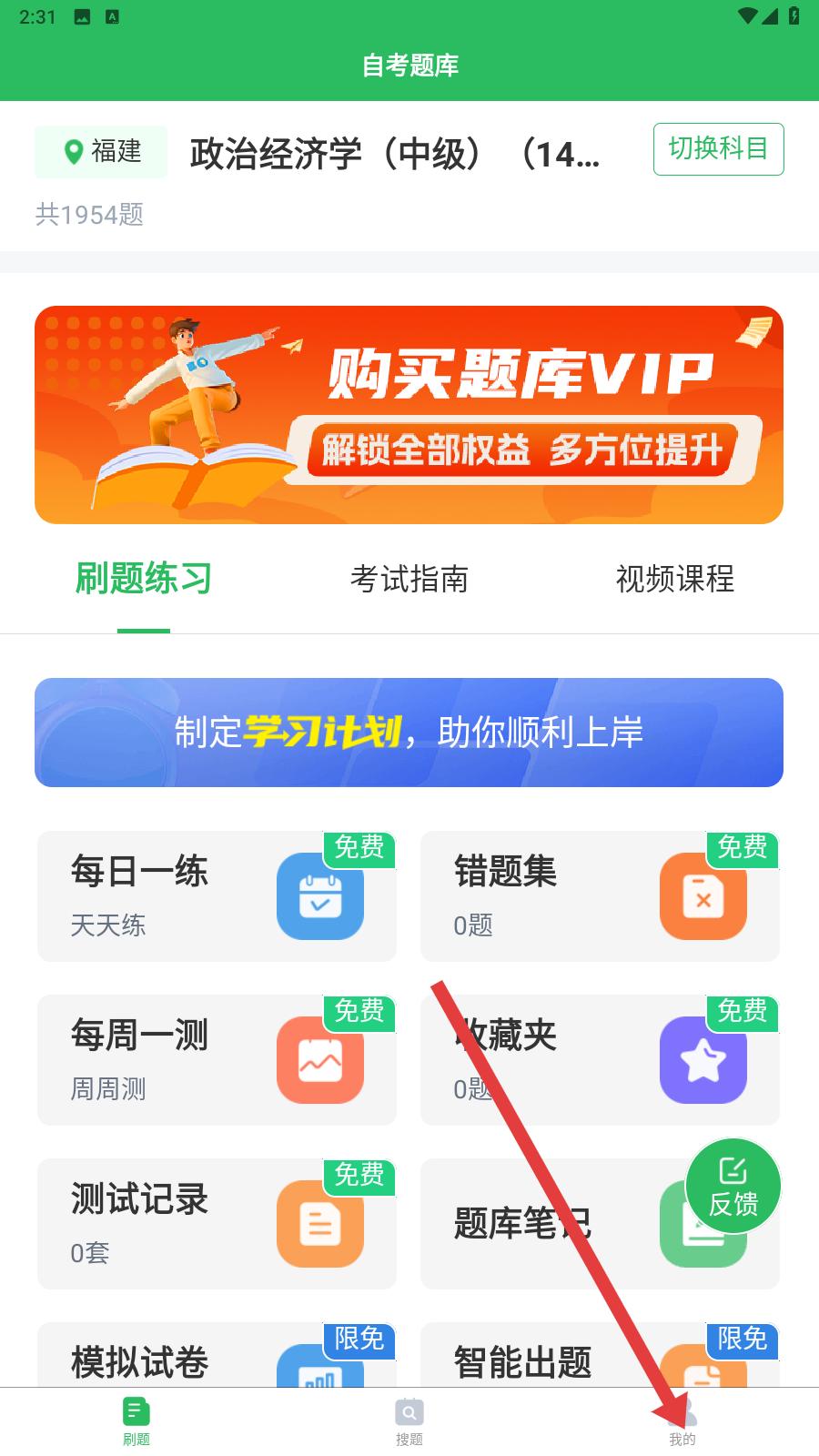The image size is (819, 1456).
Task: Select the 刷题练习 tab
Action: pos(144,579)
